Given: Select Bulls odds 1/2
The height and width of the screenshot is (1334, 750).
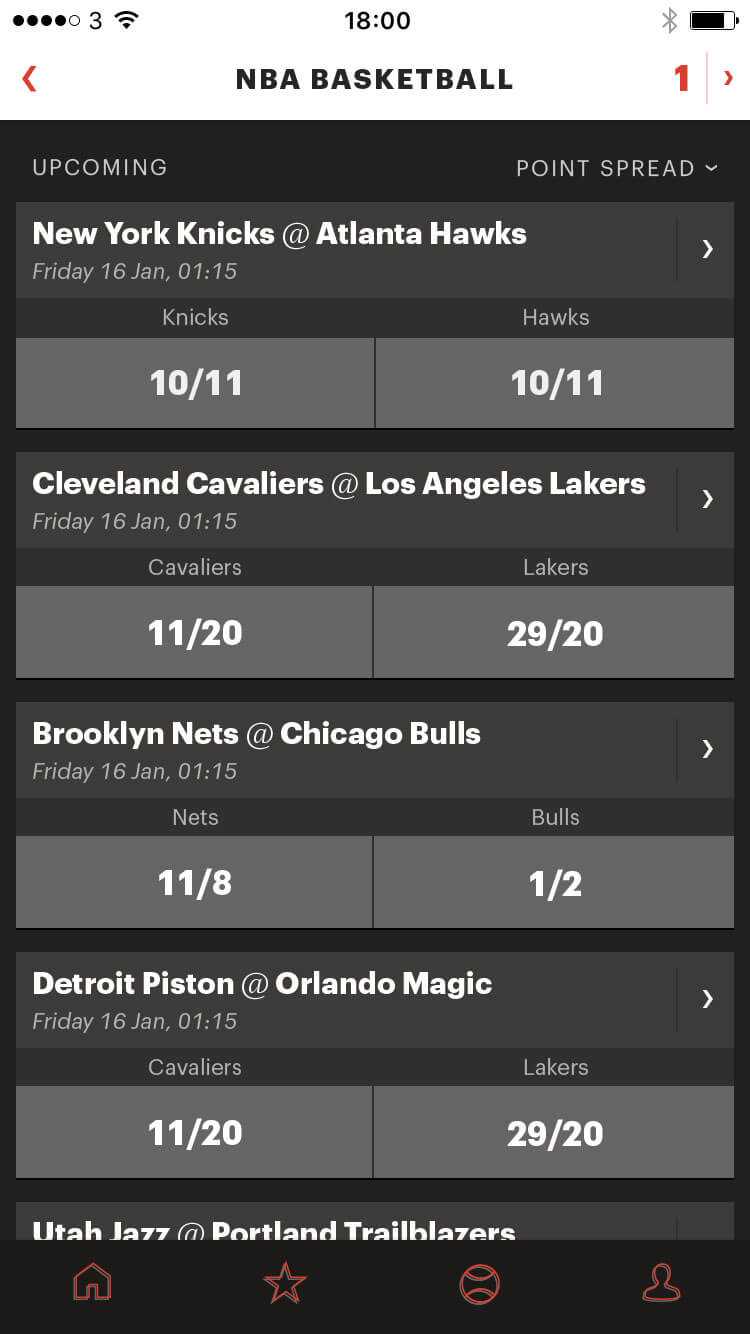Looking at the screenshot, I should tap(555, 883).
